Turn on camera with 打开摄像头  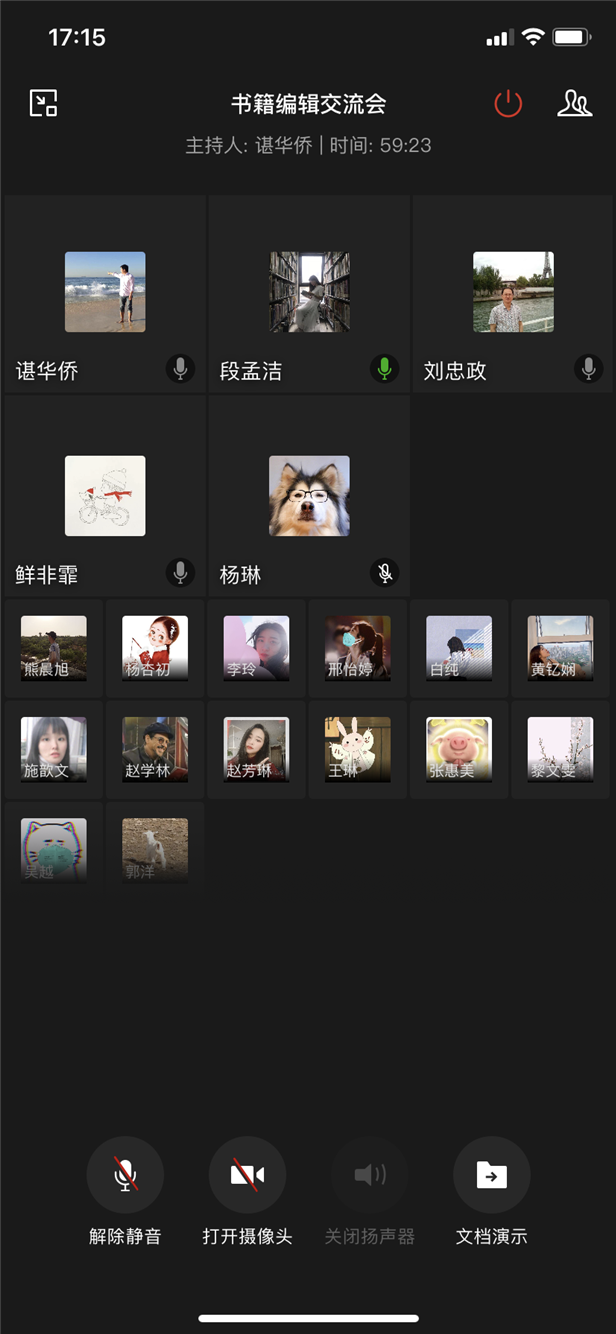pyautogui.click(x=247, y=1175)
